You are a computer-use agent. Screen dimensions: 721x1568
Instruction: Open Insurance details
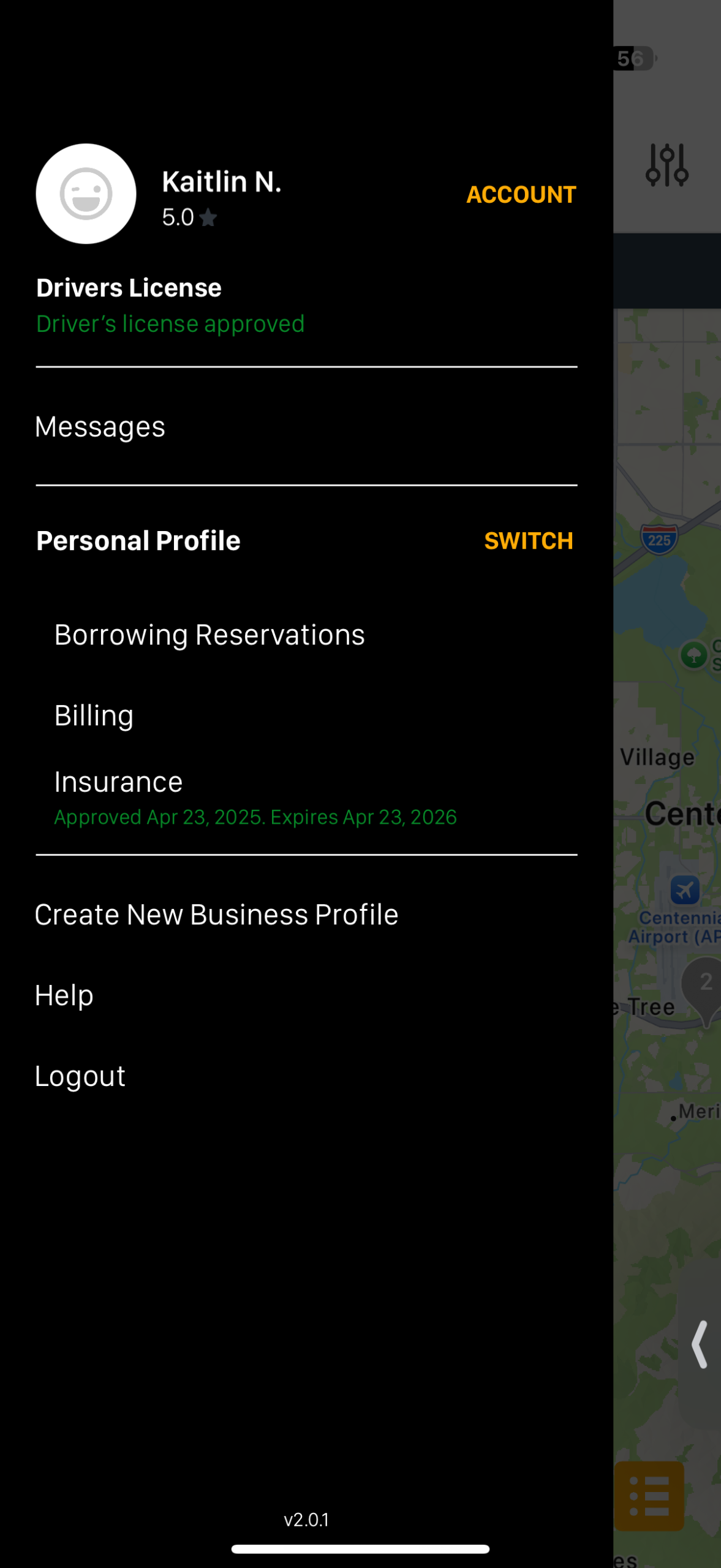click(118, 782)
